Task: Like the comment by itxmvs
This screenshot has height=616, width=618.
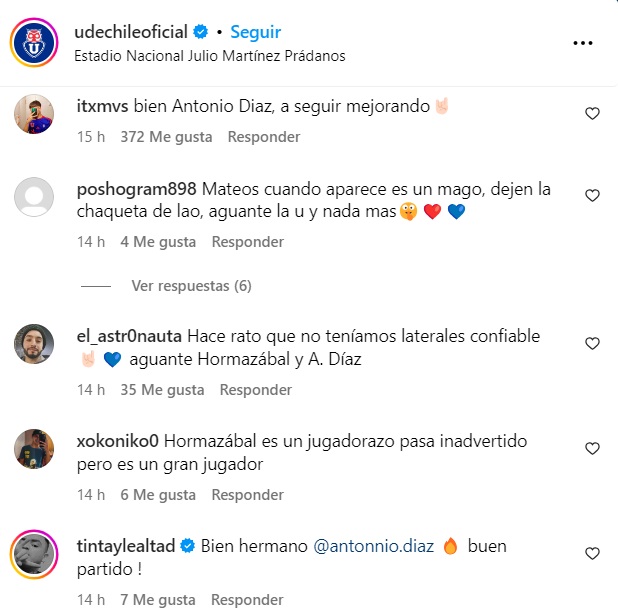Action: point(592,114)
